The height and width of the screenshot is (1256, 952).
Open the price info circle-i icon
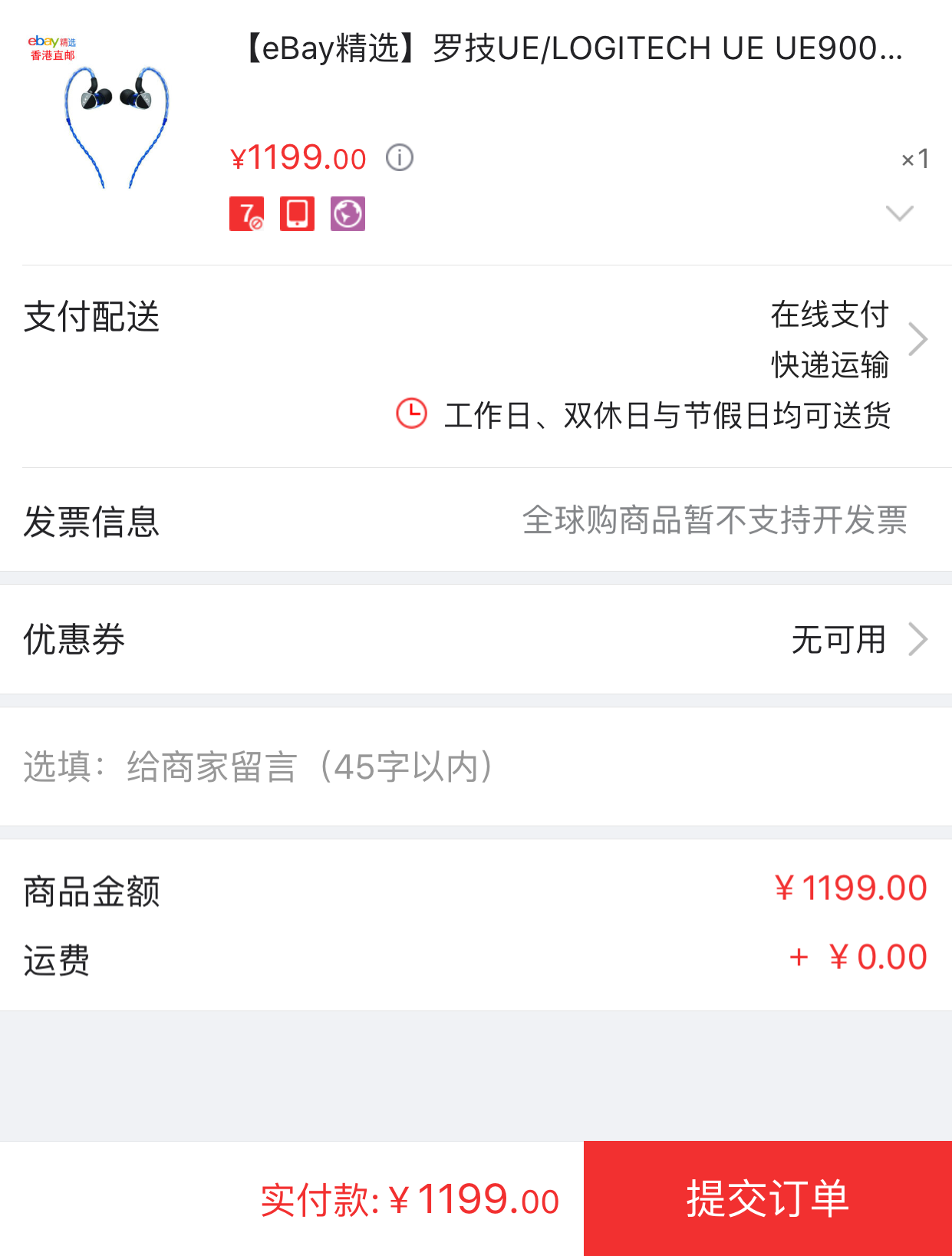pos(400,157)
